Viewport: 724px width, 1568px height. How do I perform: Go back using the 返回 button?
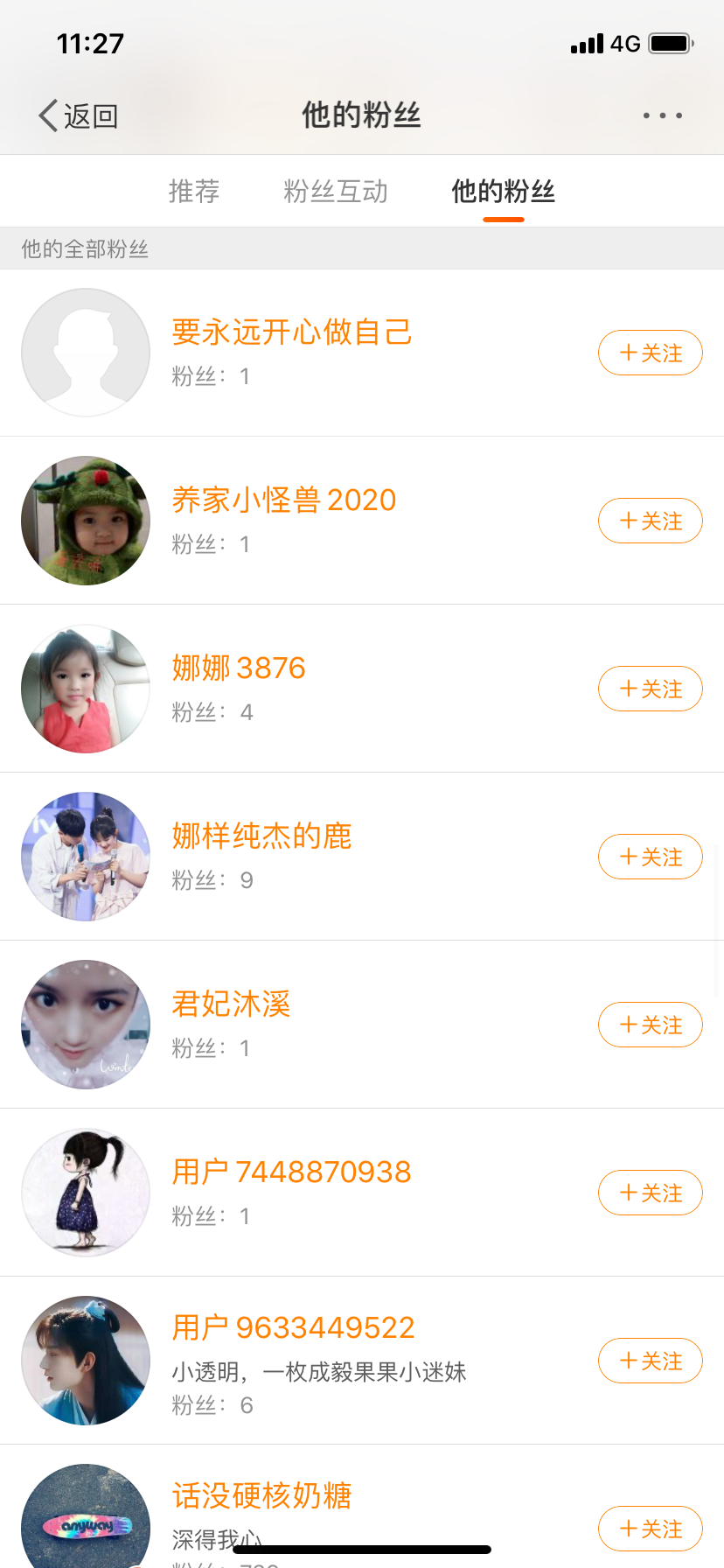[x=79, y=115]
